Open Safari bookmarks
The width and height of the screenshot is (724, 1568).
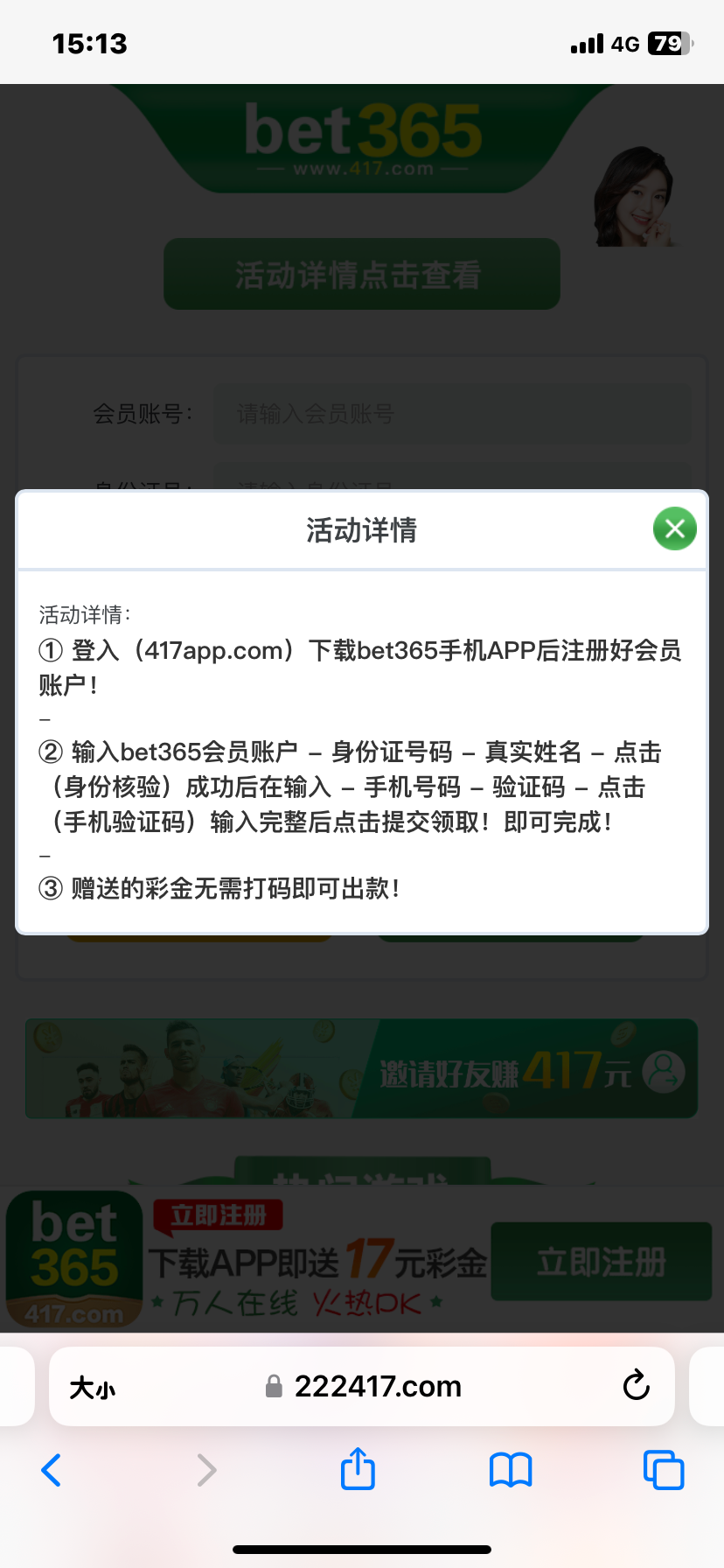click(511, 1470)
